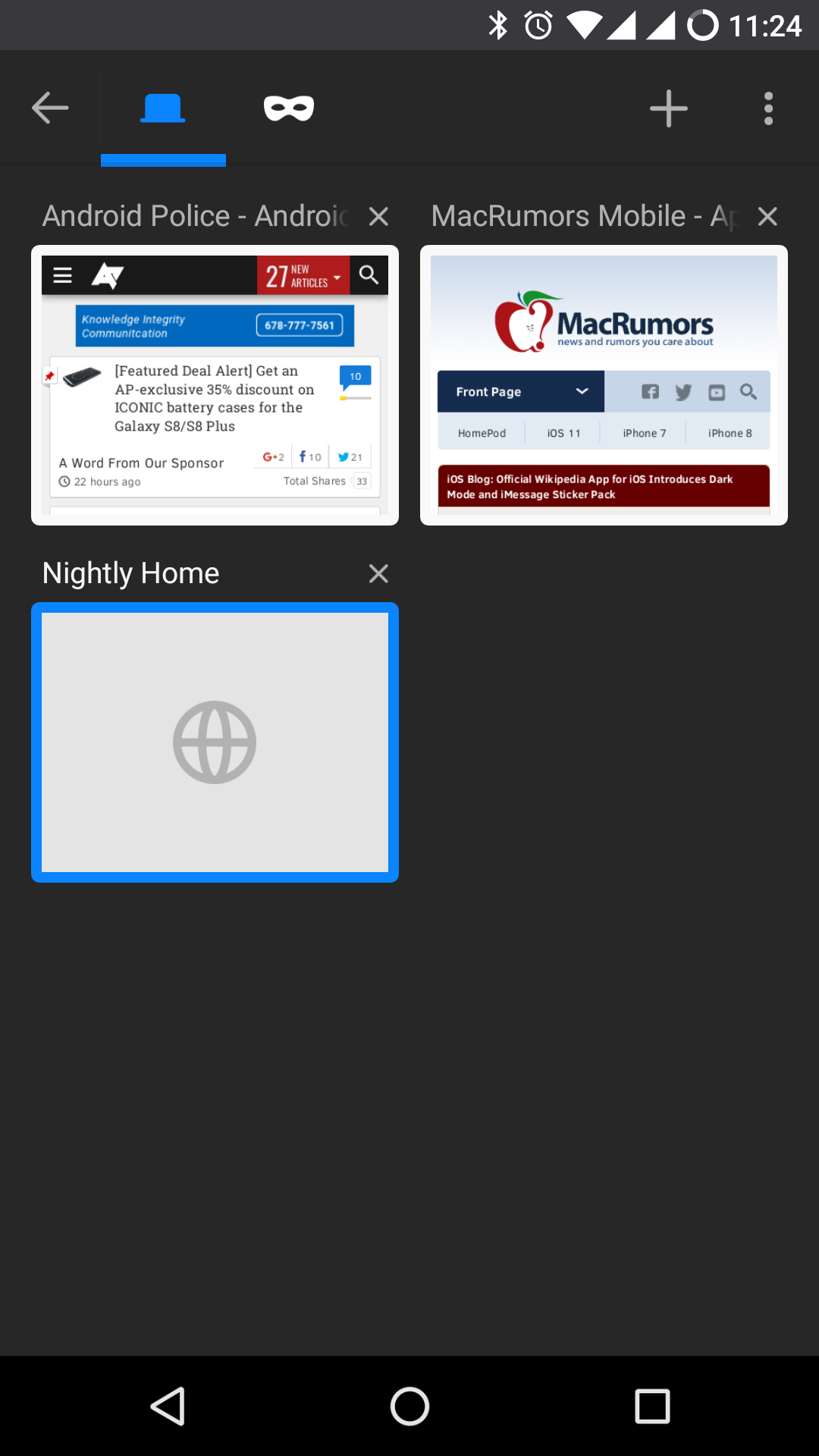819x1456 pixels.
Task: Go back using the top-left arrow
Action: pos(50,108)
